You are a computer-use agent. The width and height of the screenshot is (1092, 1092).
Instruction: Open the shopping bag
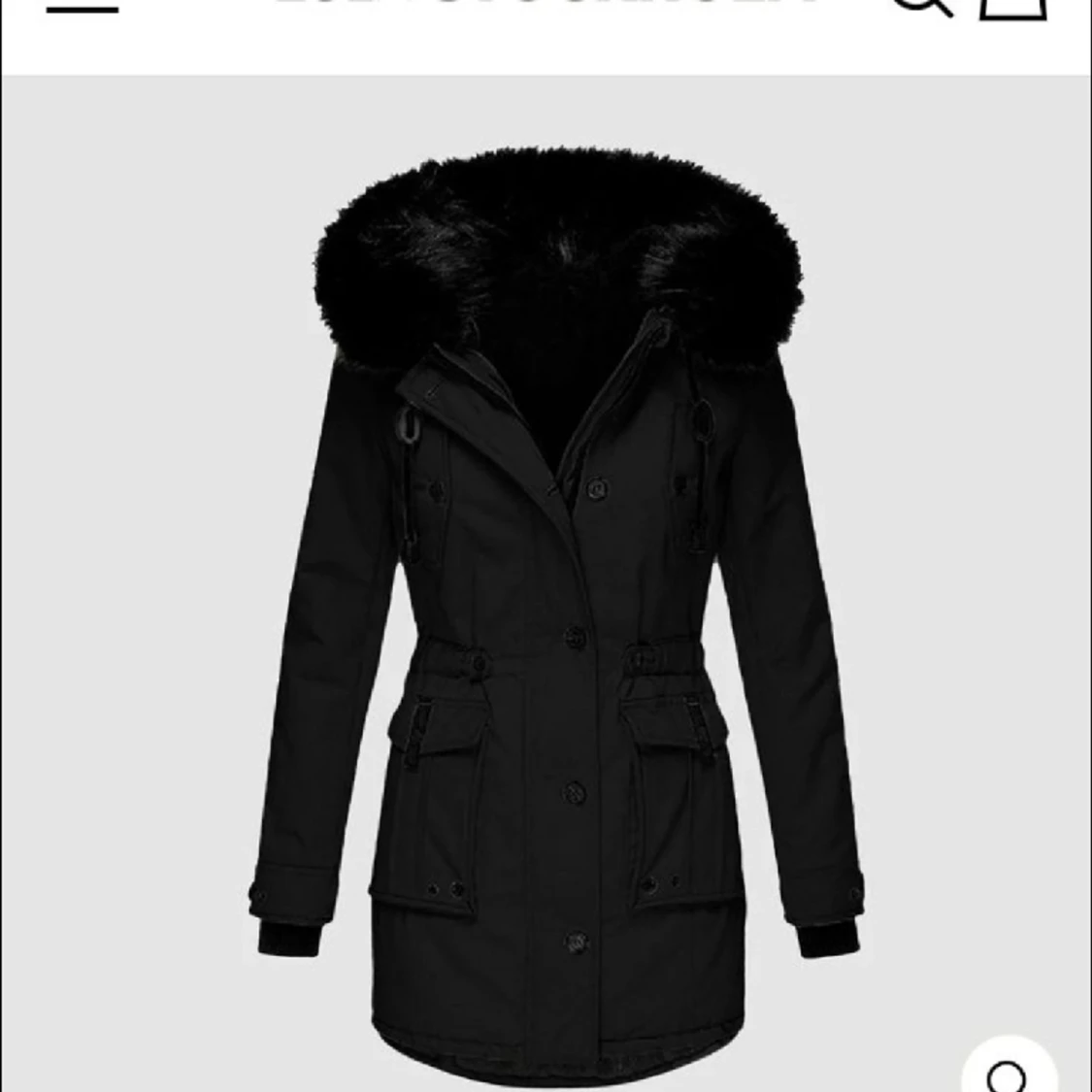tap(1011, 8)
